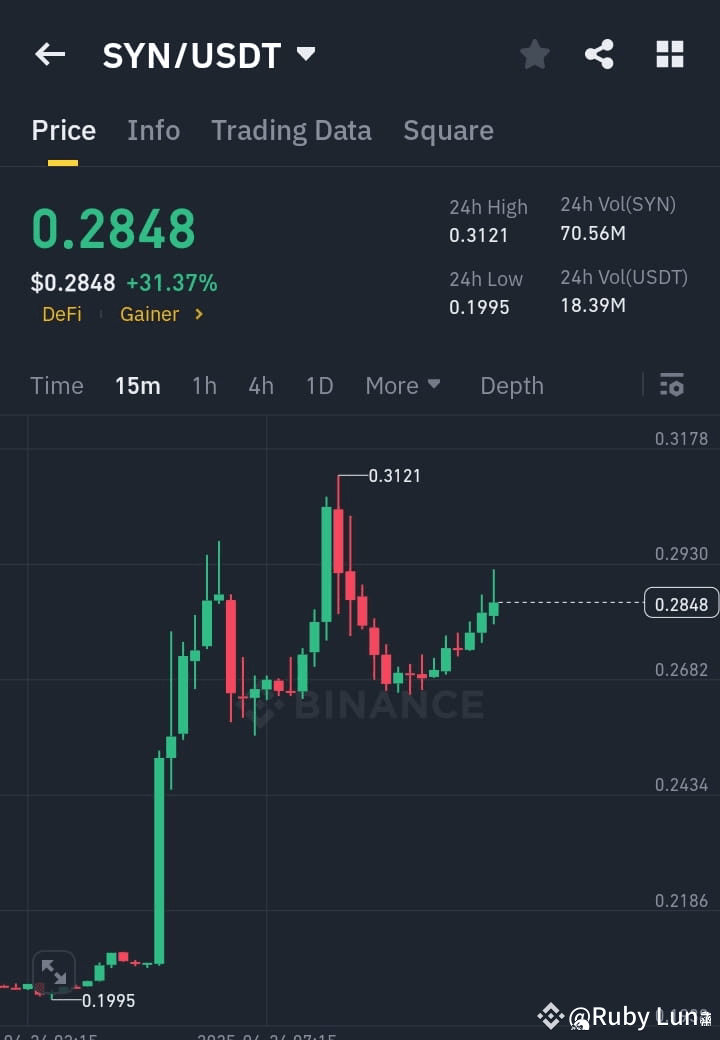Open the trading pair selector dropdown
This screenshot has width=720, height=1040.
305,55
